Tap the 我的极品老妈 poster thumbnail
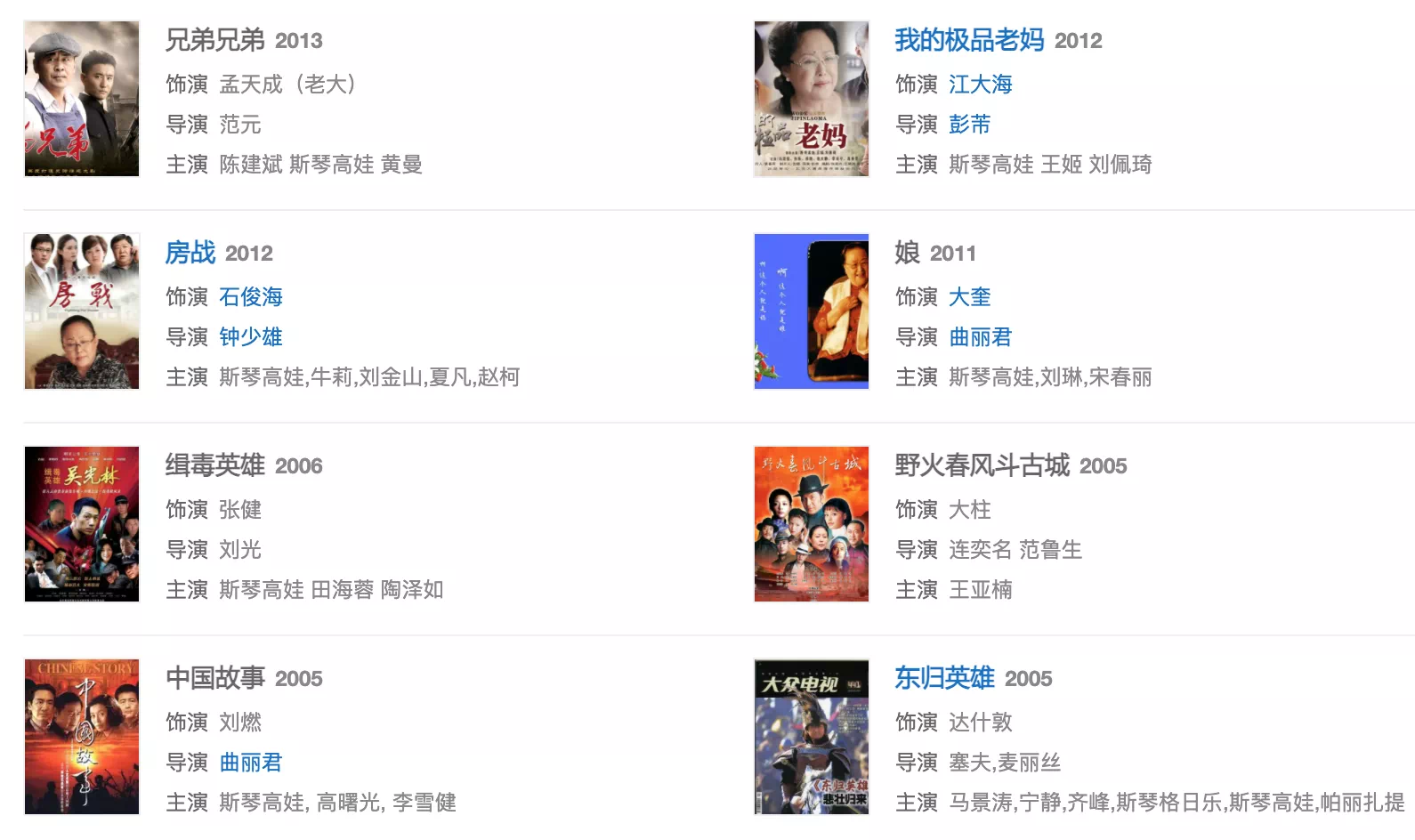 811,99
